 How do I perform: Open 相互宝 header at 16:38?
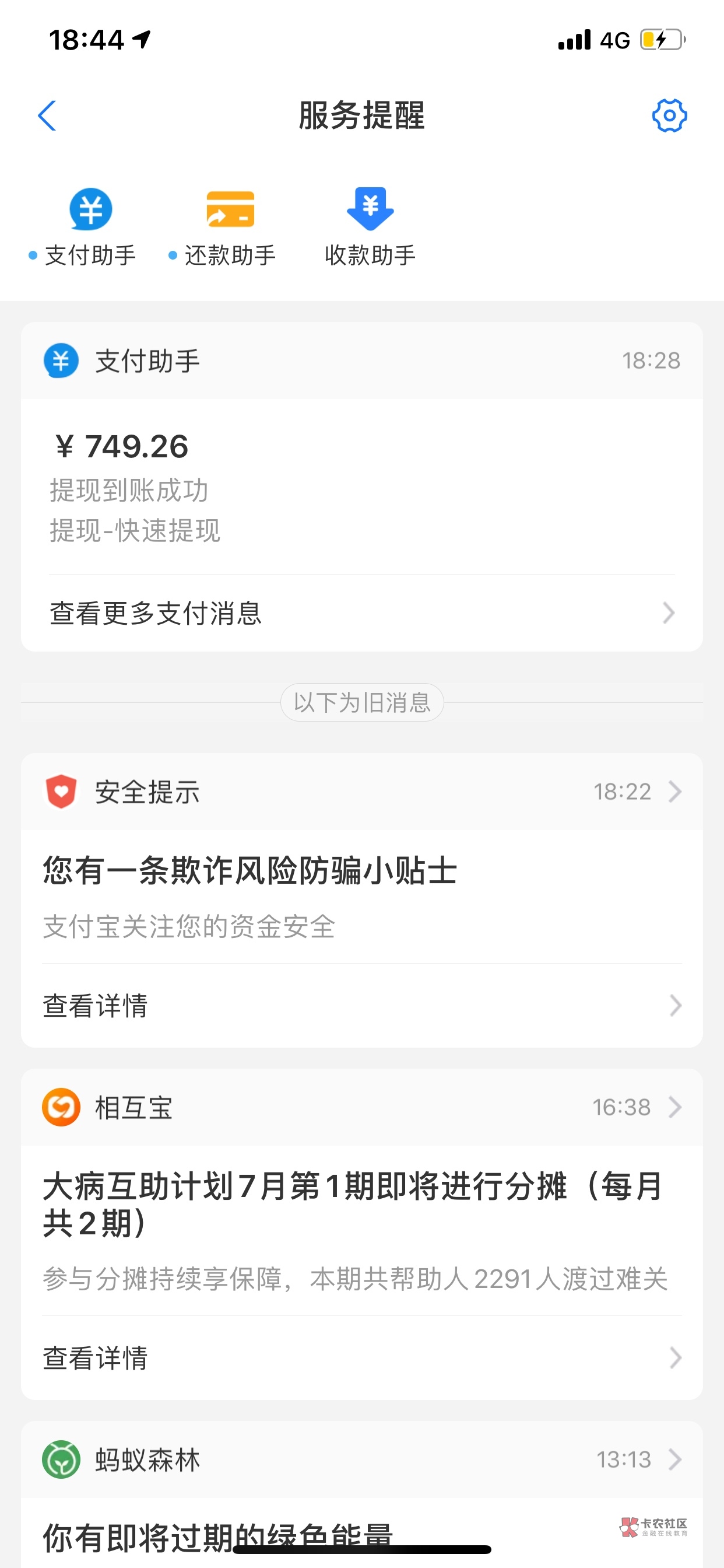point(361,1107)
